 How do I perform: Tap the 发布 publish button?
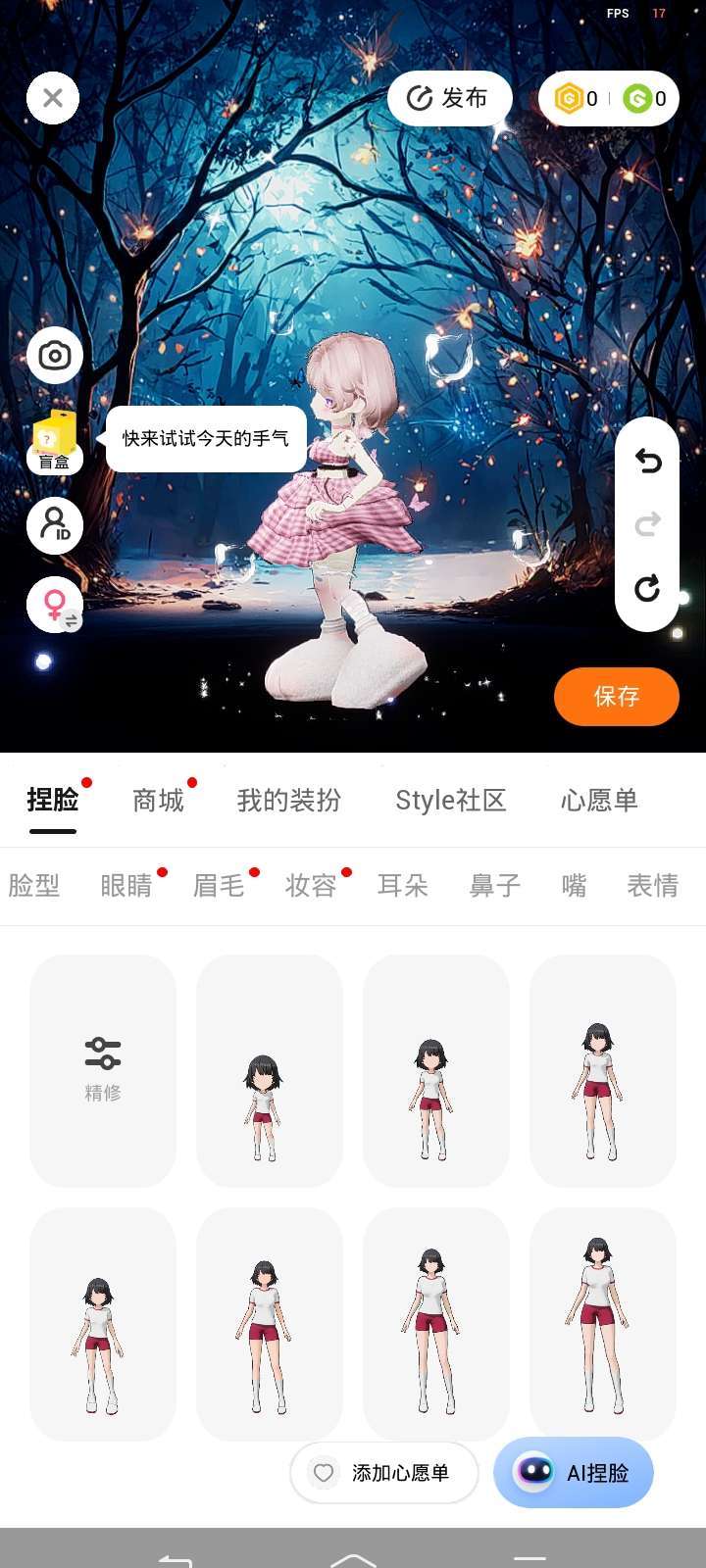tap(449, 98)
